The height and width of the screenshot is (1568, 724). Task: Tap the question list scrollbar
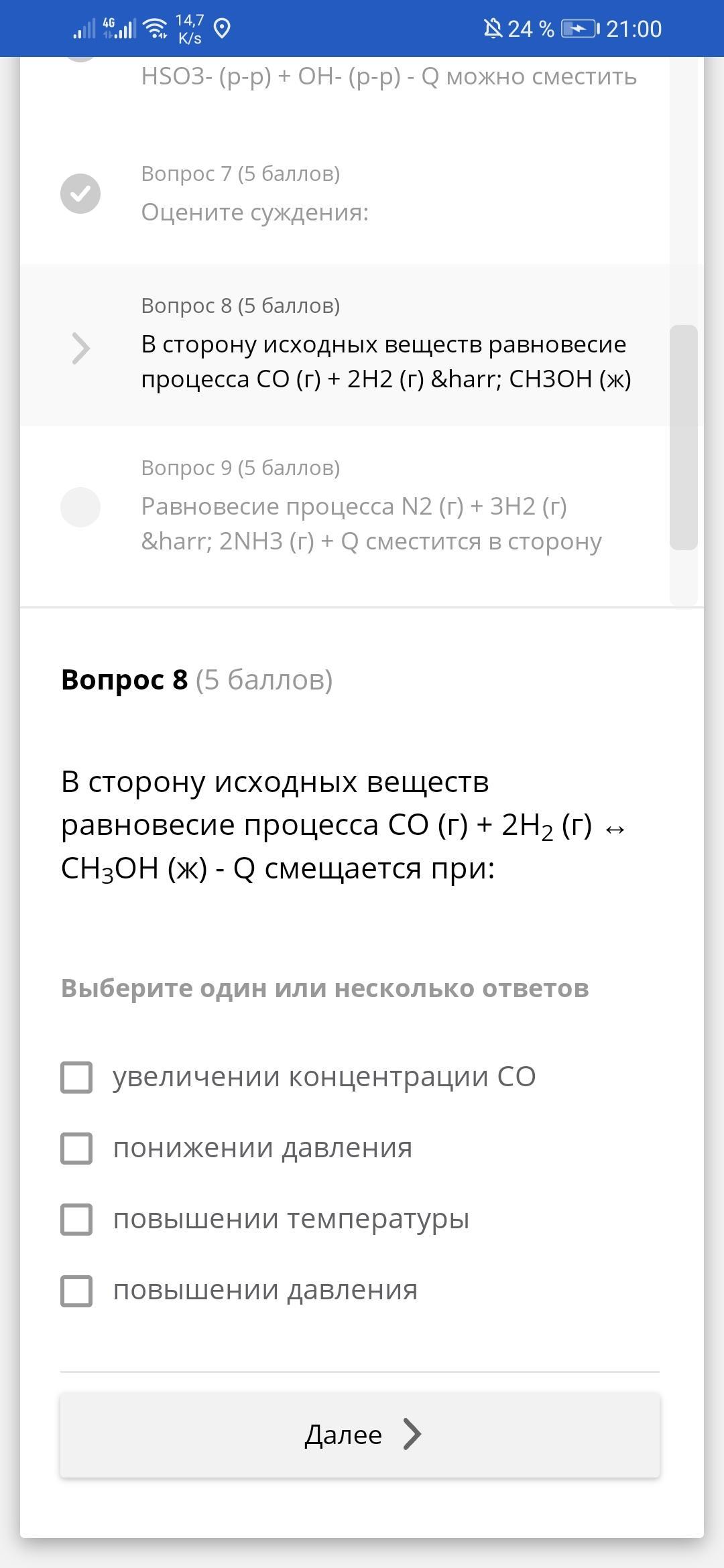click(x=684, y=437)
